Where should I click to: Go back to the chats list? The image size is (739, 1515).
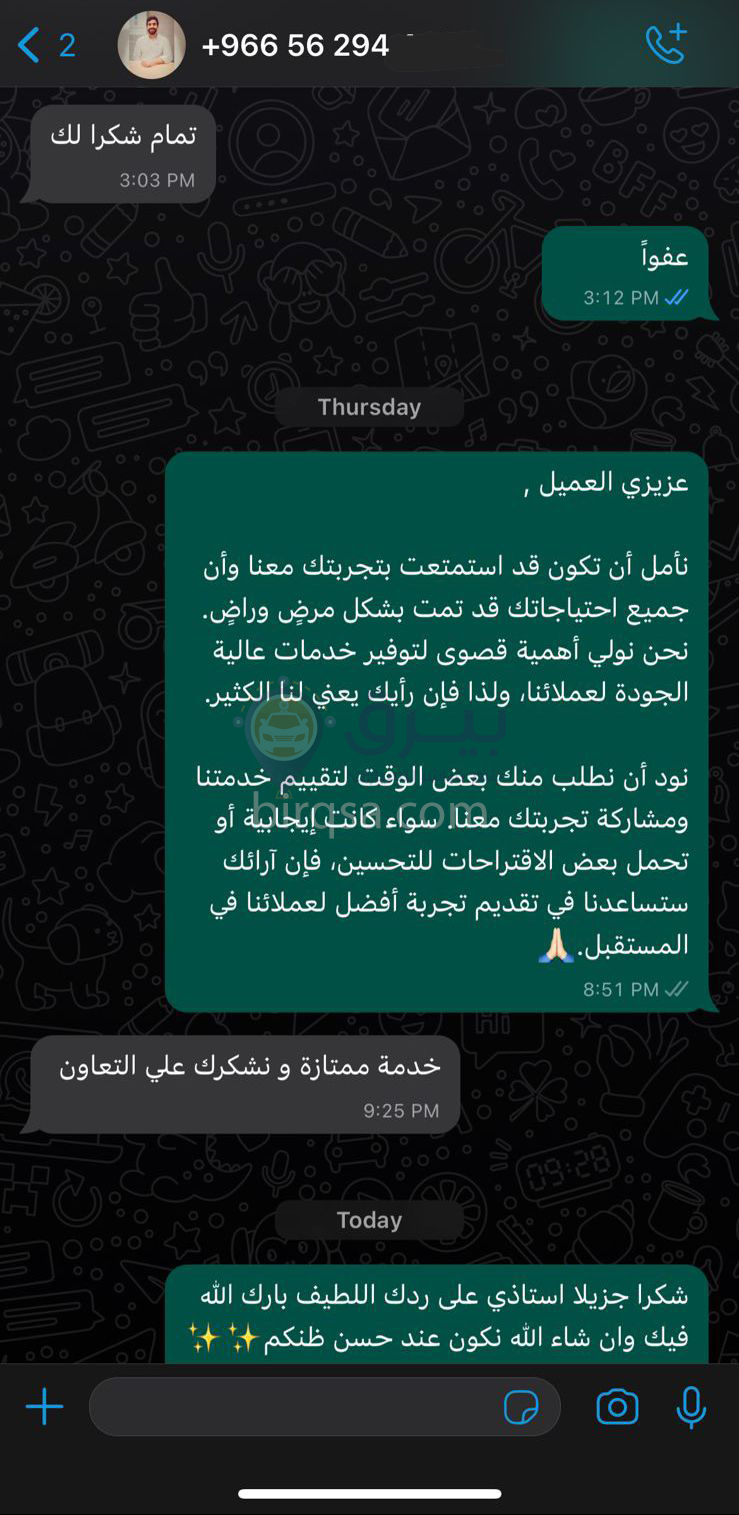45,45
